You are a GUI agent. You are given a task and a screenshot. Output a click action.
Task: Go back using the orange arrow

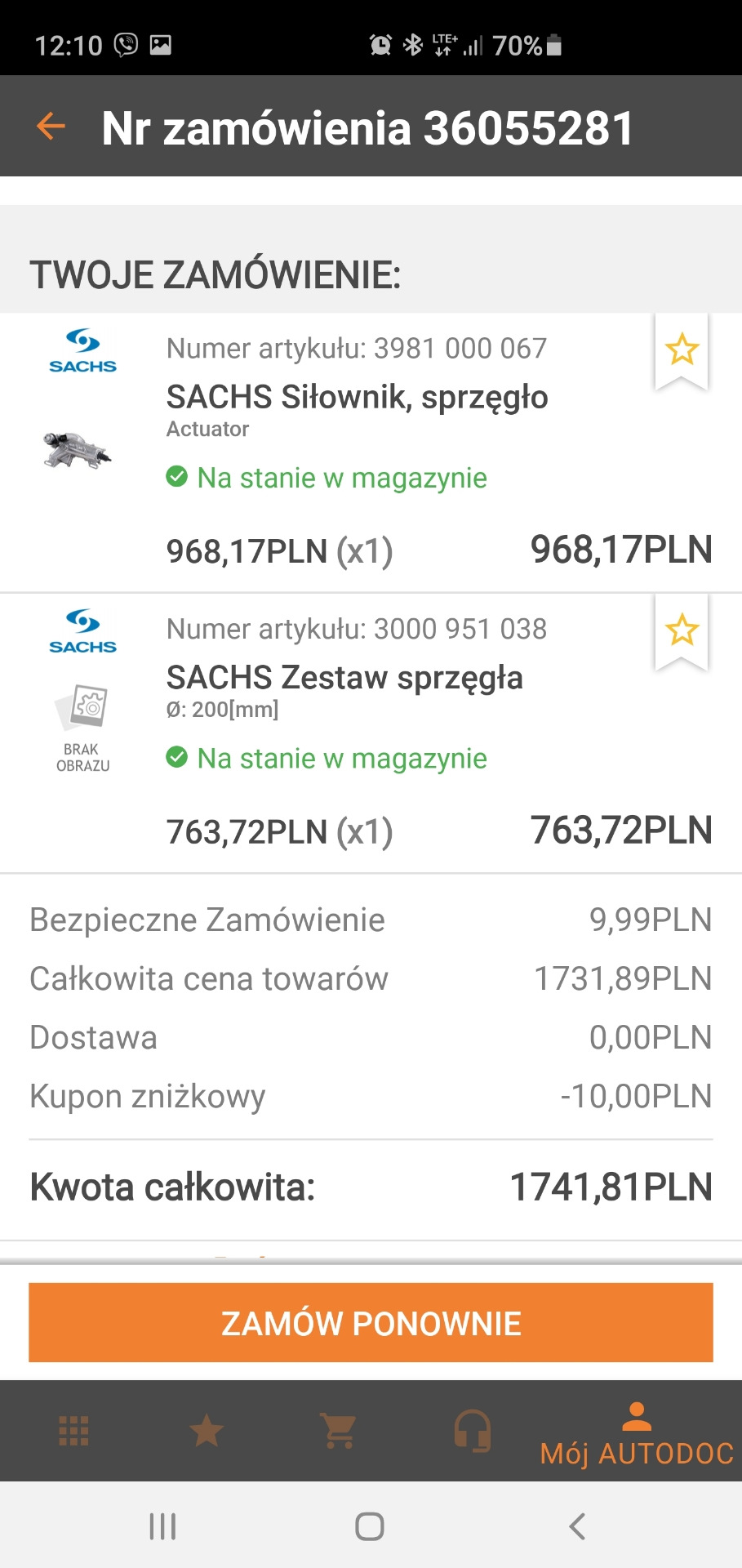tap(51, 127)
